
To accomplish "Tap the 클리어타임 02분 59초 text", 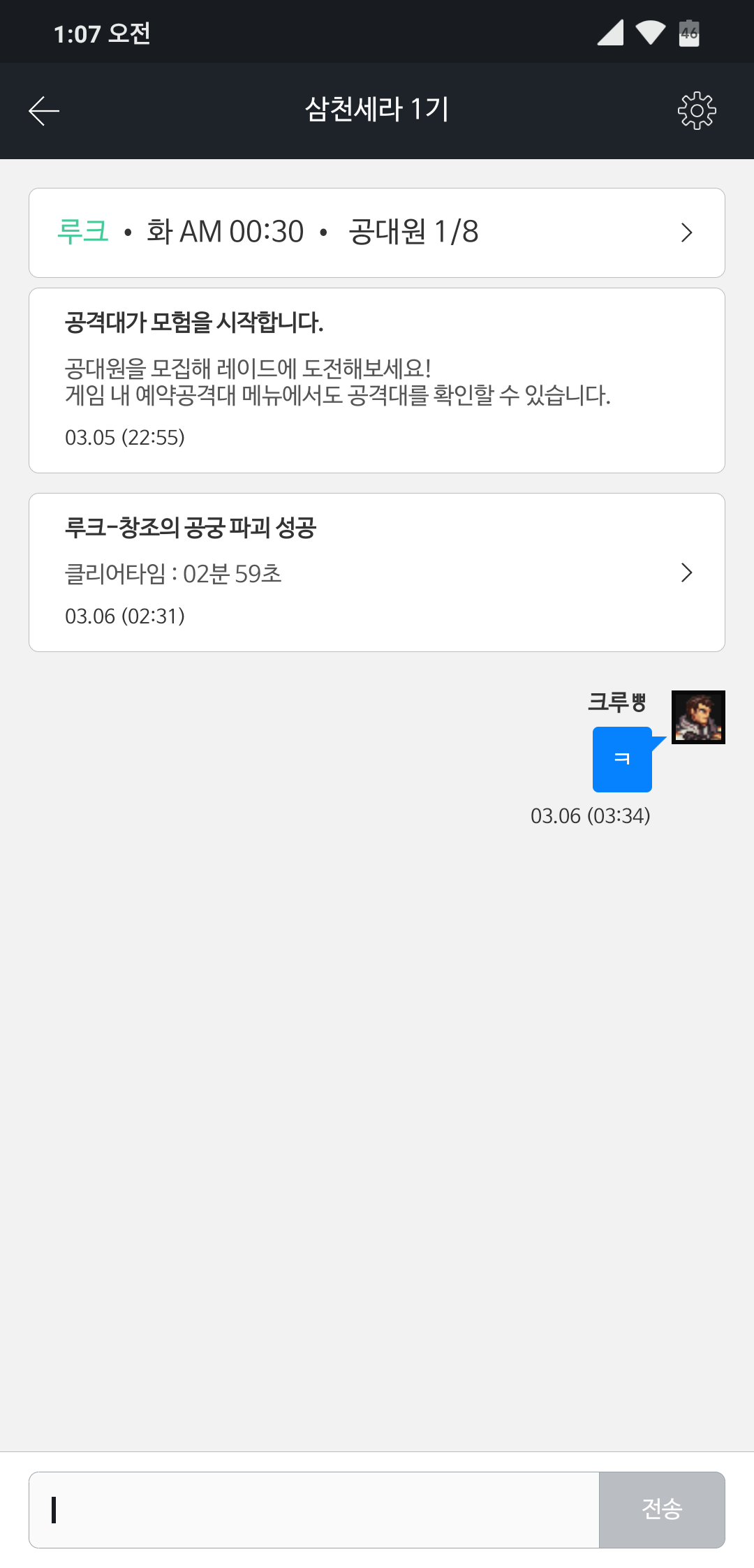I will pos(173,574).
